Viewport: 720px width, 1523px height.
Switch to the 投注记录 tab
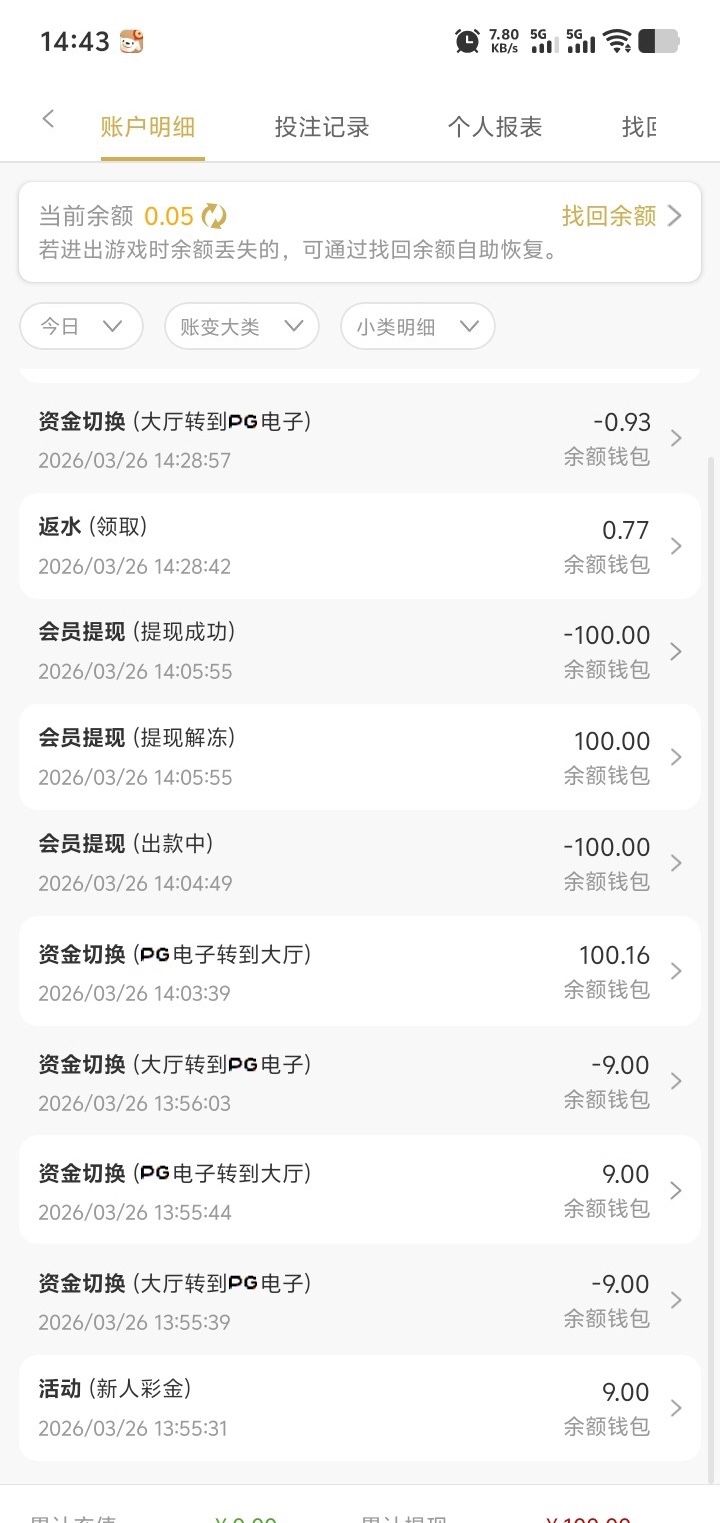coord(322,127)
